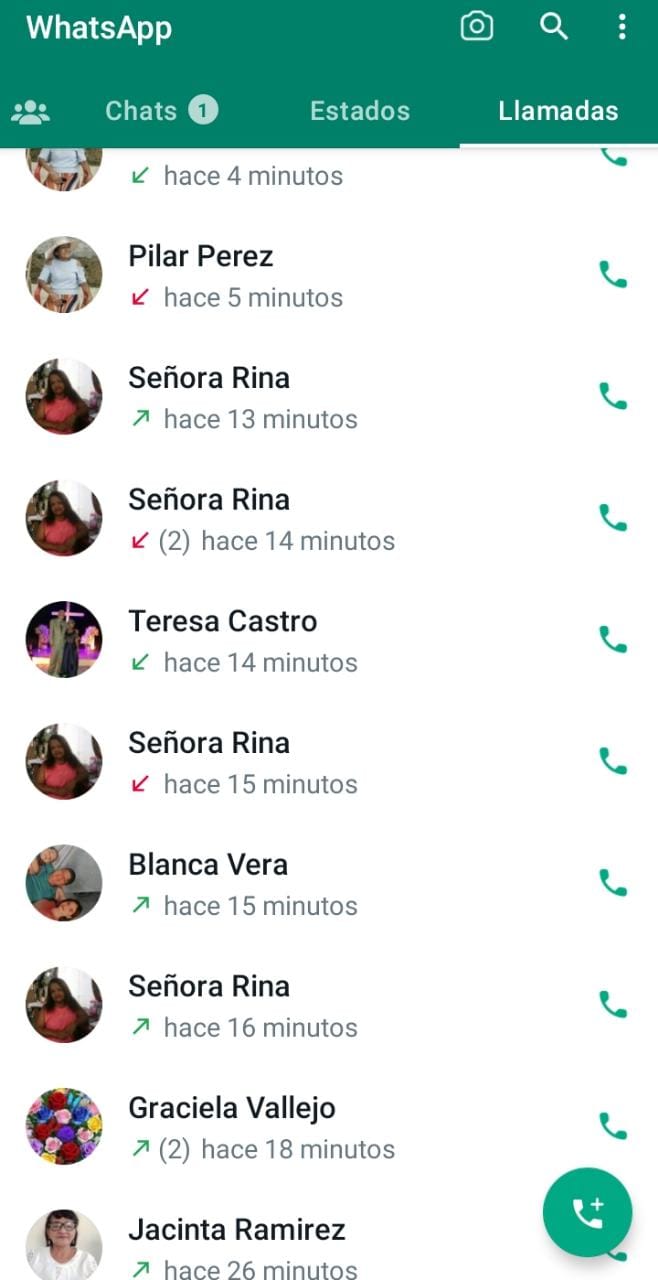Open Señora Rina's call from 13 minutes ago

coord(300,397)
